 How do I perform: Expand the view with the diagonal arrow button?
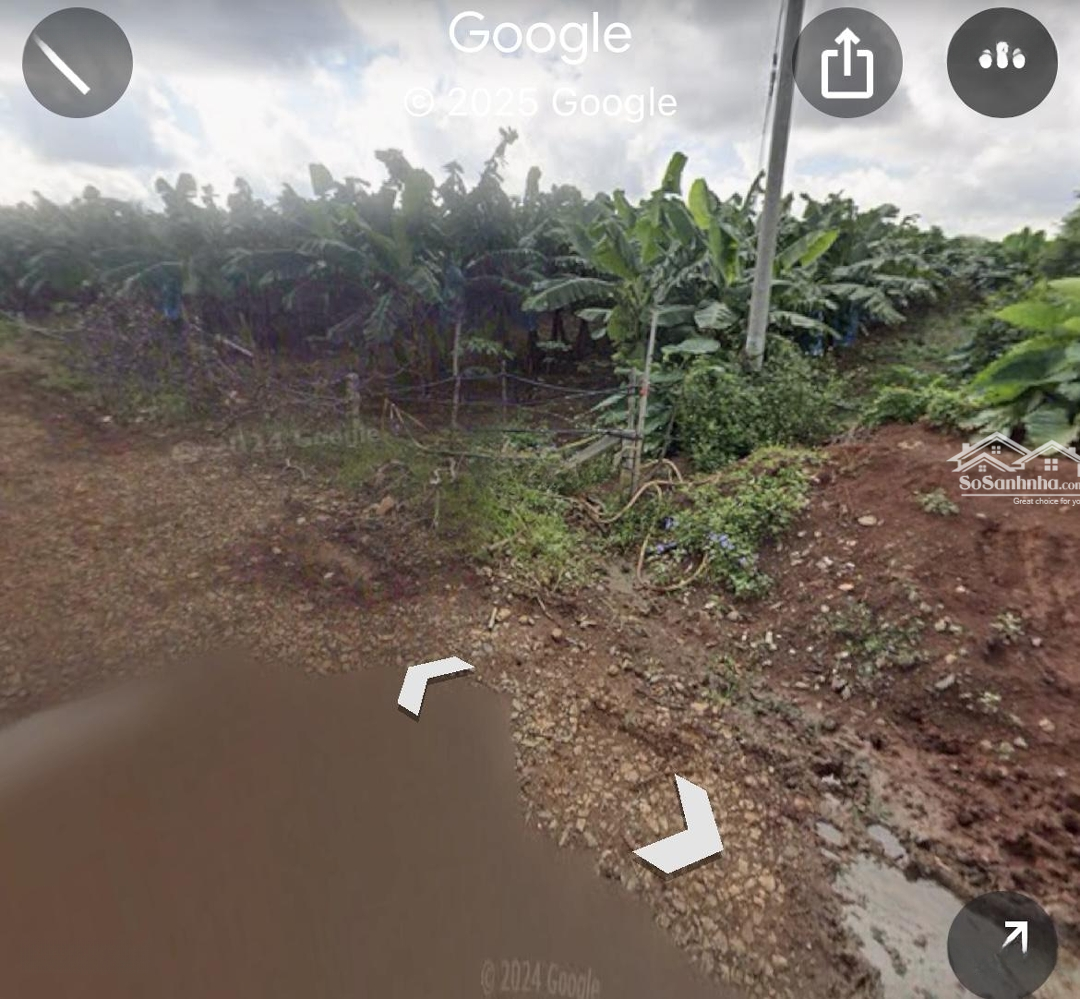[x=1002, y=944]
